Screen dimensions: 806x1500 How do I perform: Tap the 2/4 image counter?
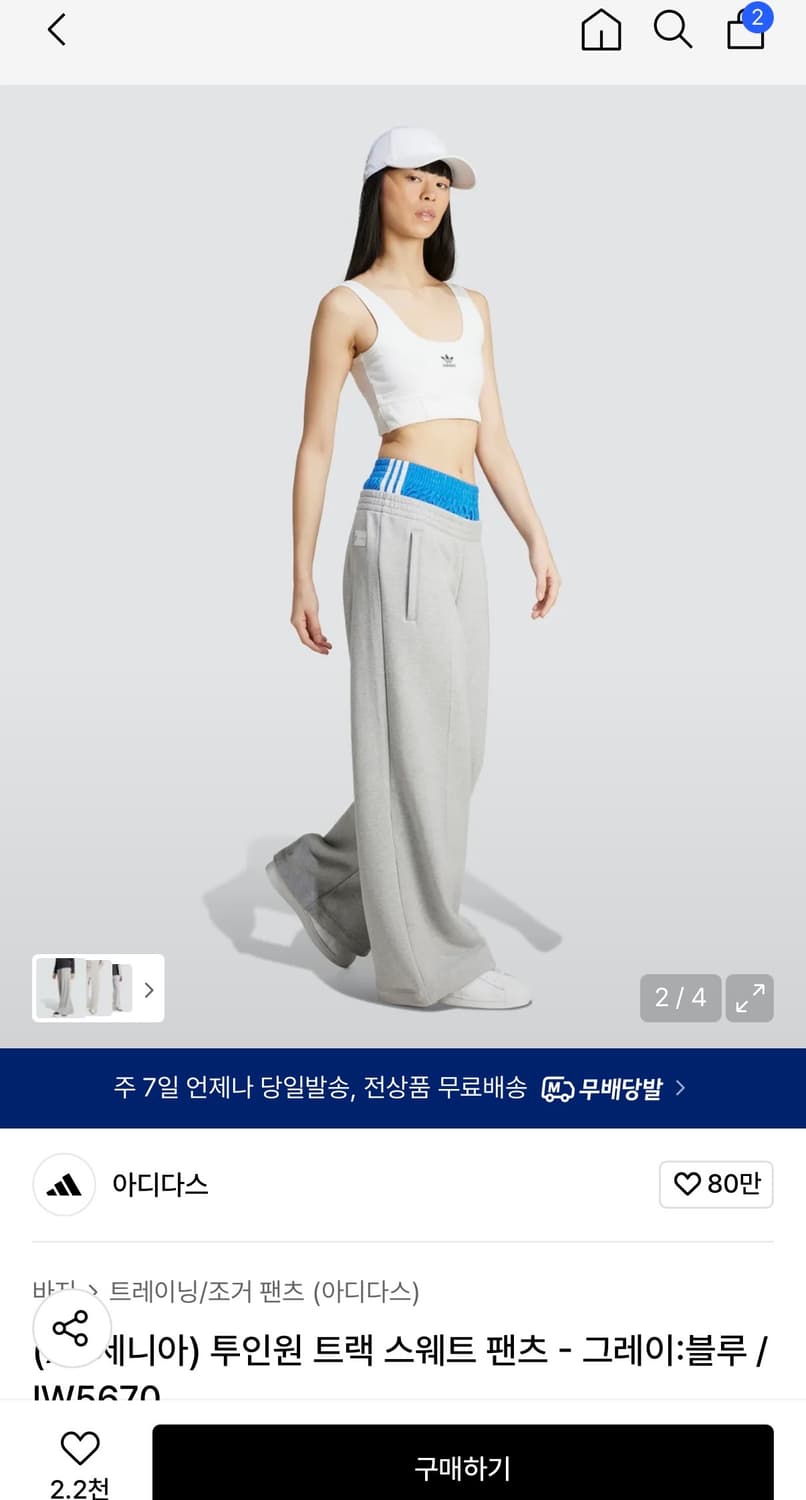tap(680, 997)
